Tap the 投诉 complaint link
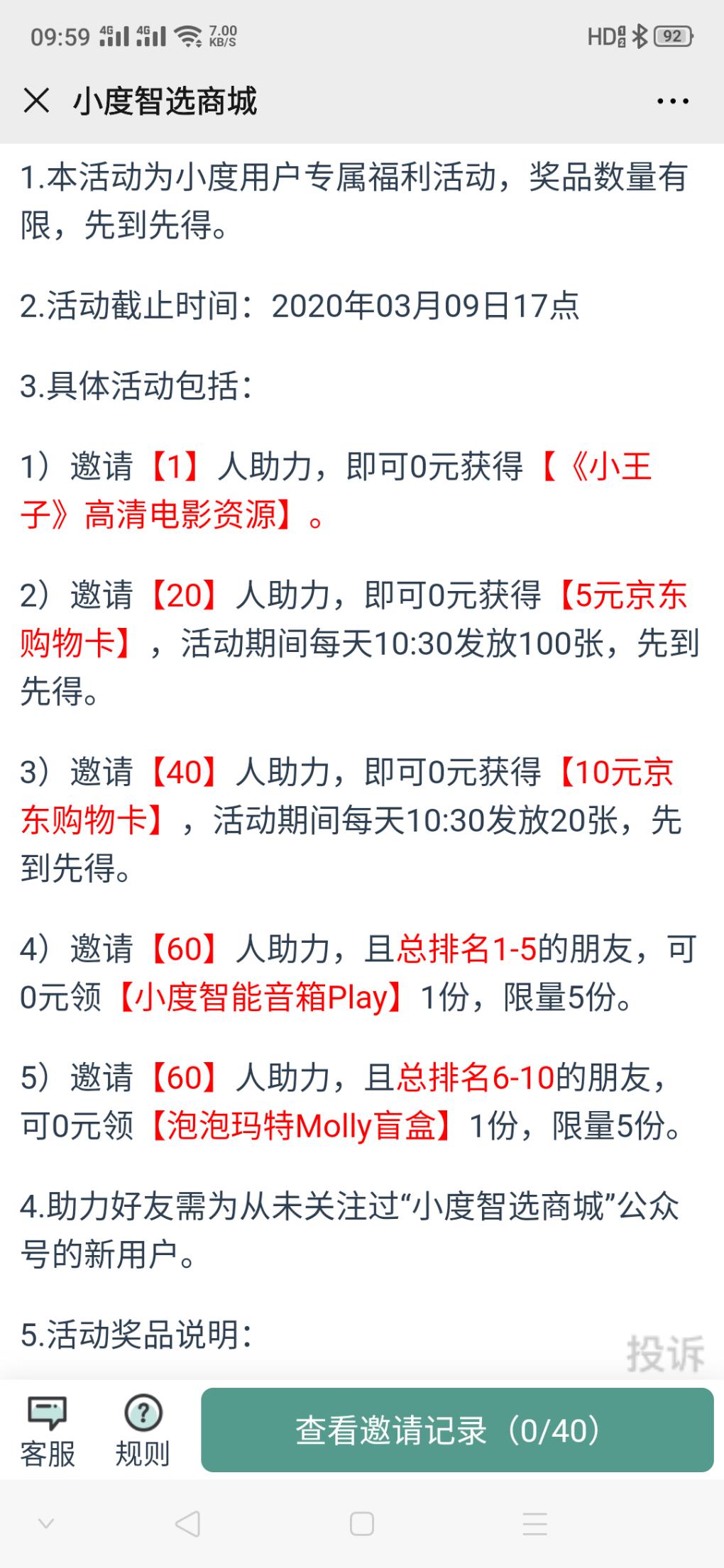Viewport: 724px width, 1568px height. pyautogui.click(x=665, y=1353)
